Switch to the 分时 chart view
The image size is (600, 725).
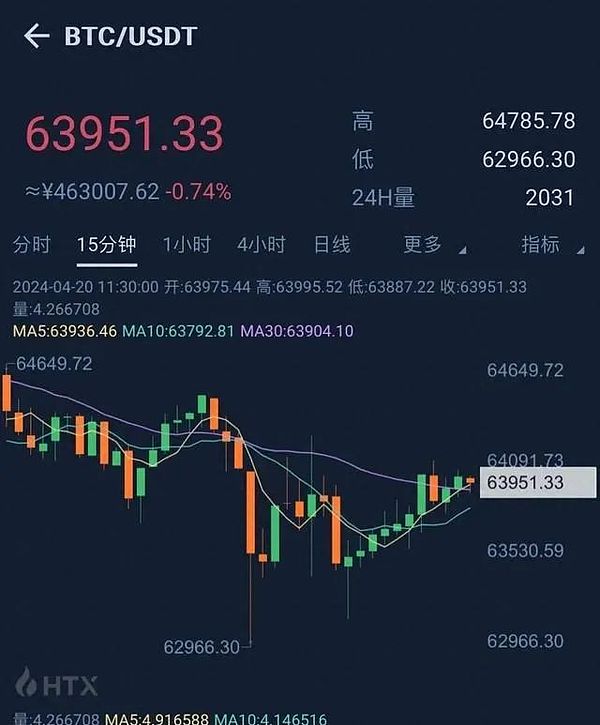(x=31, y=245)
